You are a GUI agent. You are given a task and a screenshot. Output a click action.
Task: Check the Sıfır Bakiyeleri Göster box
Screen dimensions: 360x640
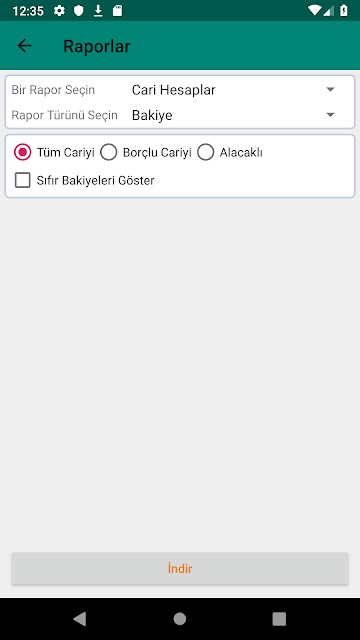click(x=84, y=180)
